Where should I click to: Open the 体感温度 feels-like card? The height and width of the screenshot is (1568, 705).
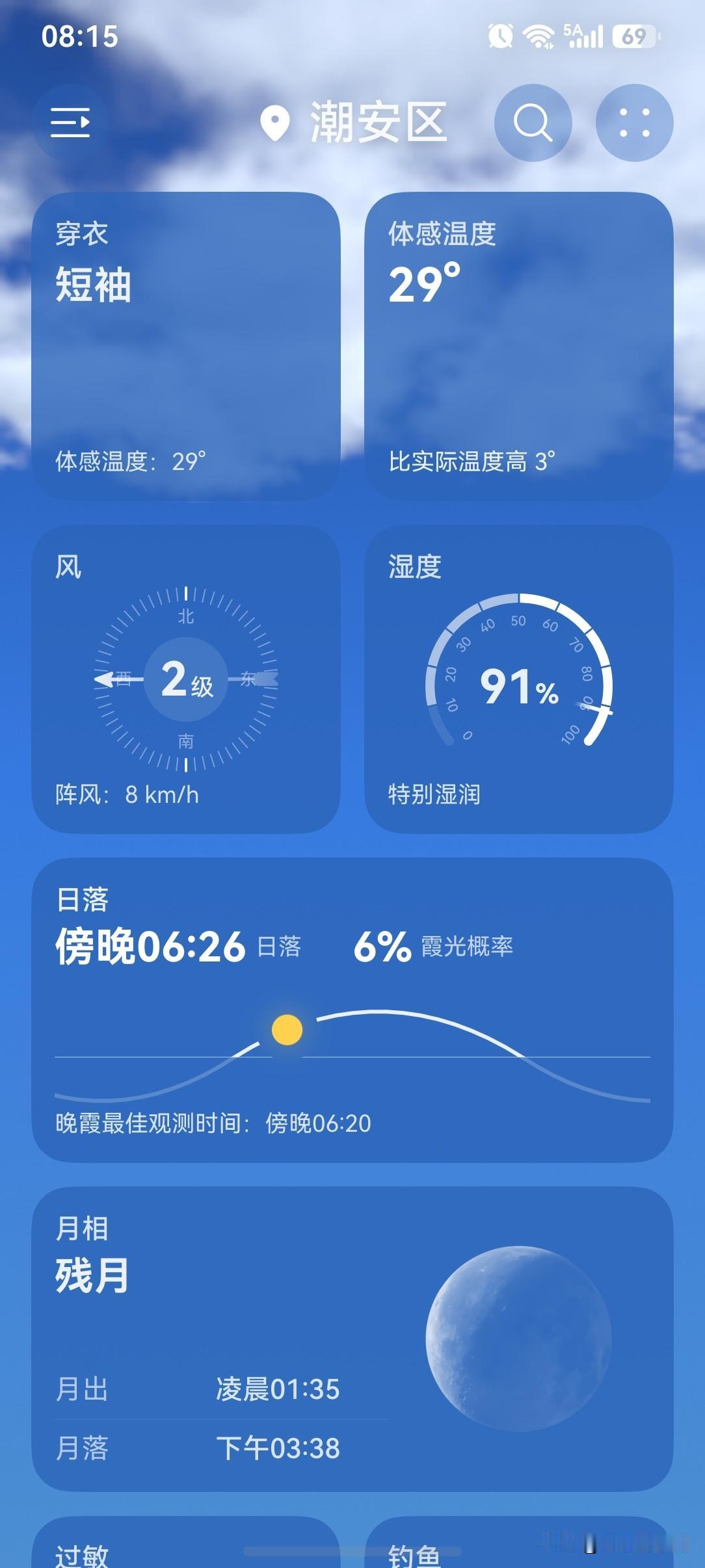(519, 346)
